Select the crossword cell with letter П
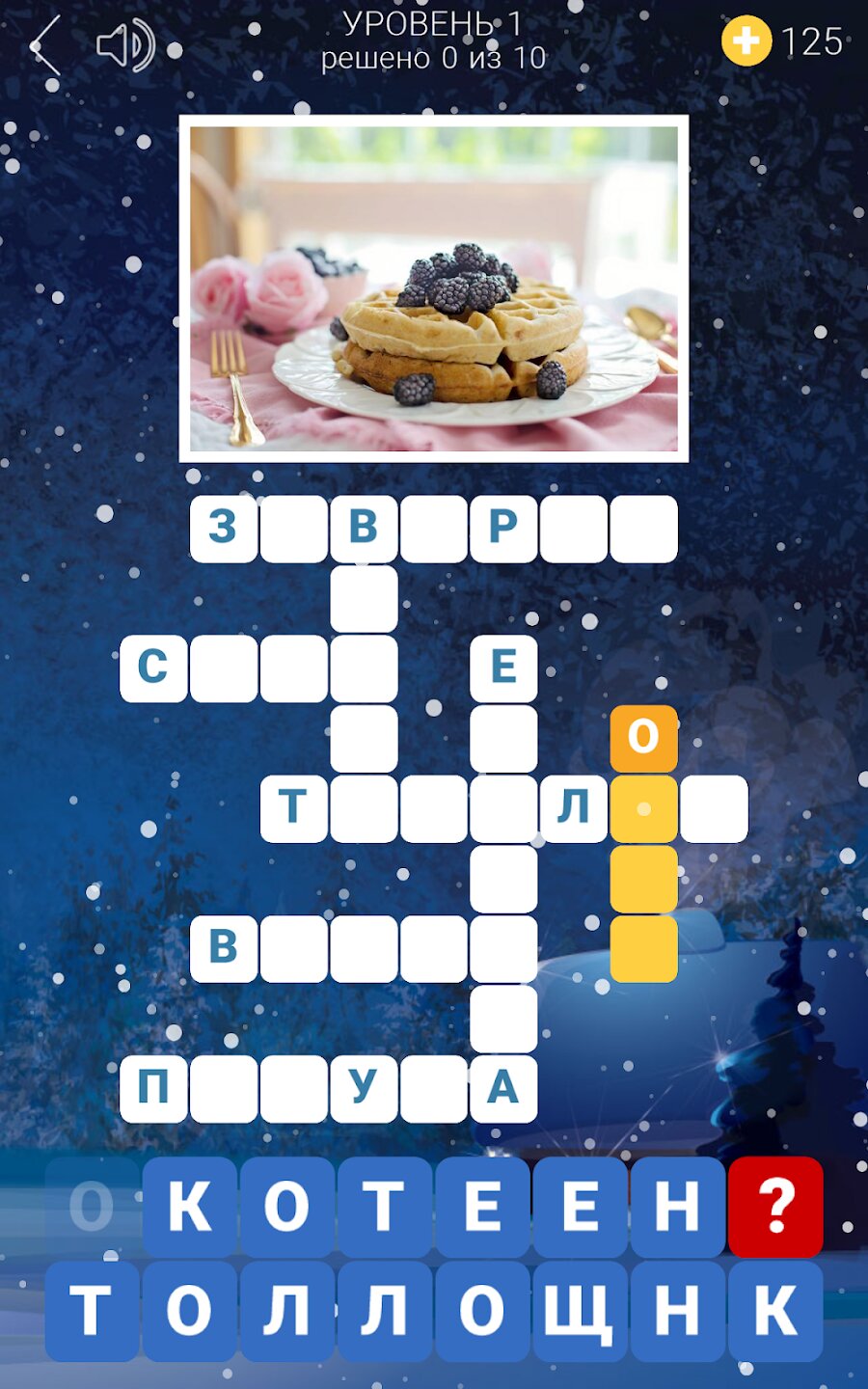The width and height of the screenshot is (868, 1389). tap(153, 1088)
